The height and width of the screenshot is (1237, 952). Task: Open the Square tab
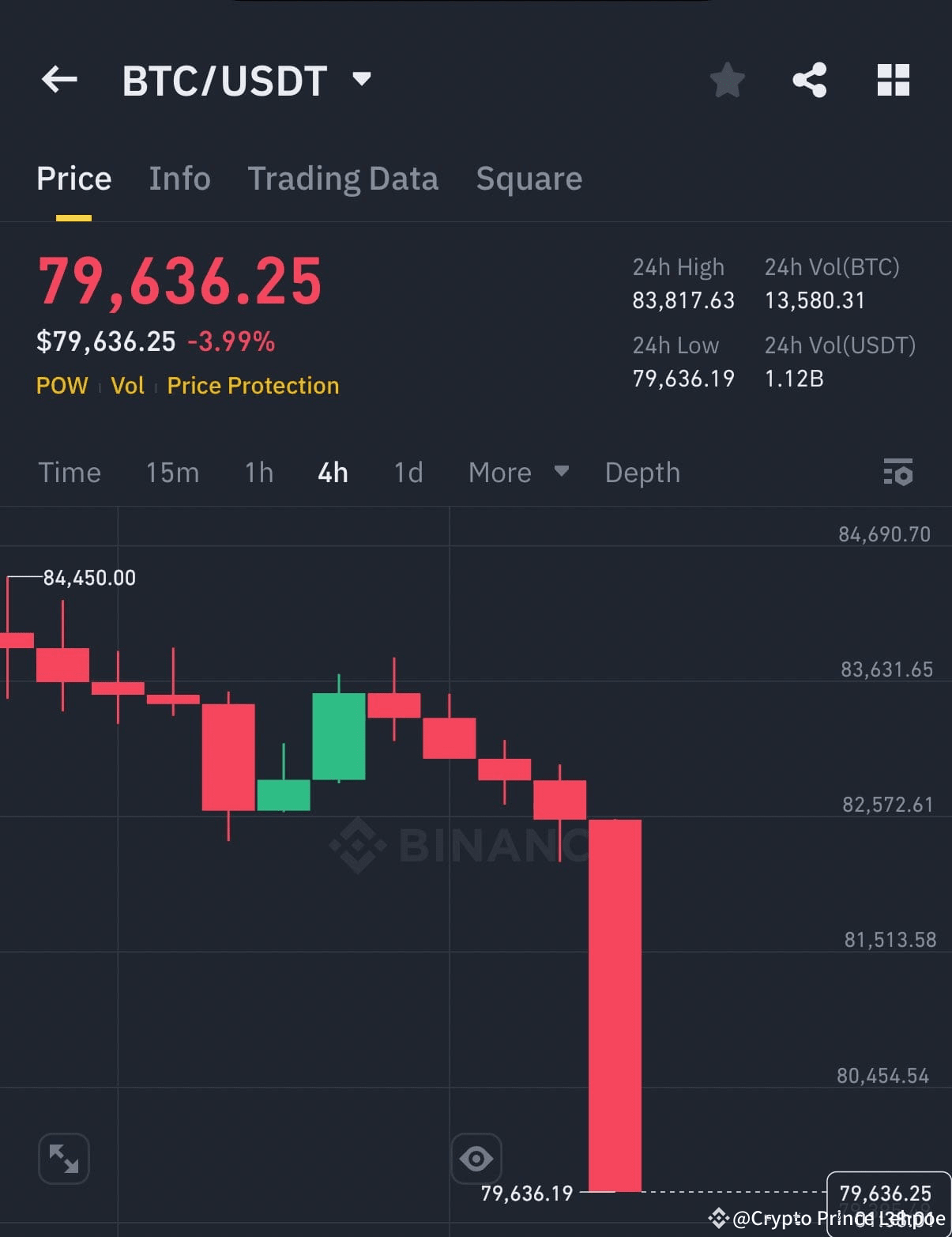(x=529, y=178)
